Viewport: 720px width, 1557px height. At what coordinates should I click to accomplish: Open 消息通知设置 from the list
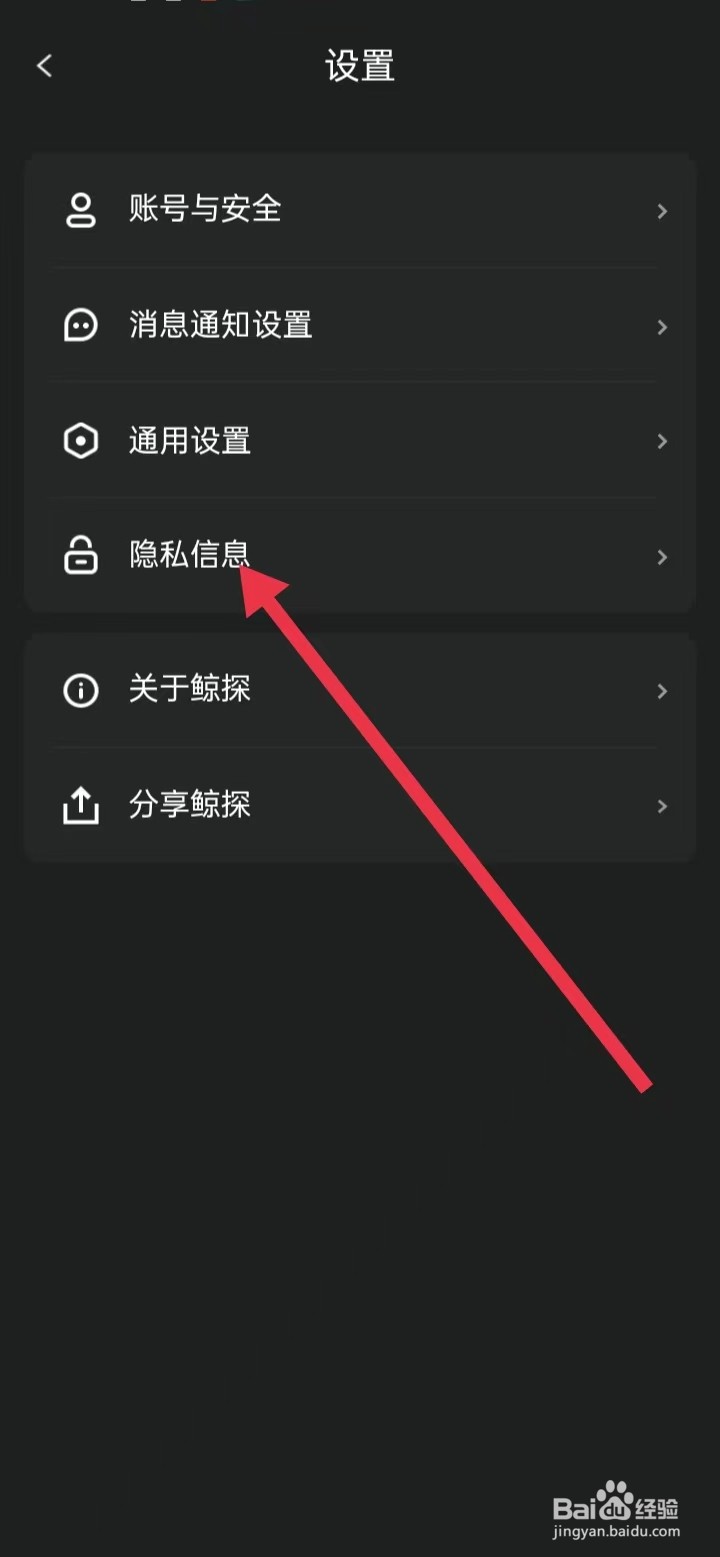[221, 326]
